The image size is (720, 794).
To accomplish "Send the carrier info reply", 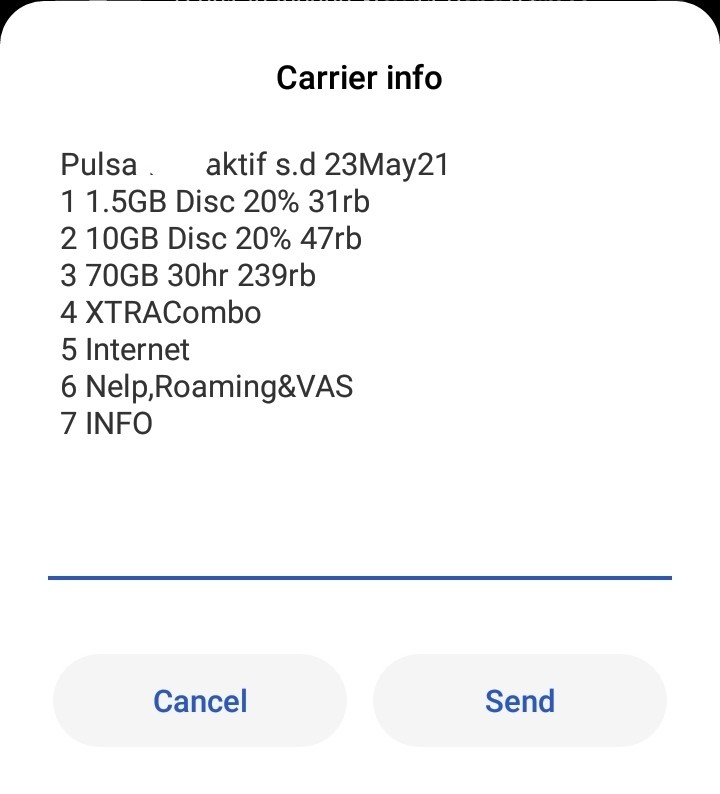I will coord(519,701).
